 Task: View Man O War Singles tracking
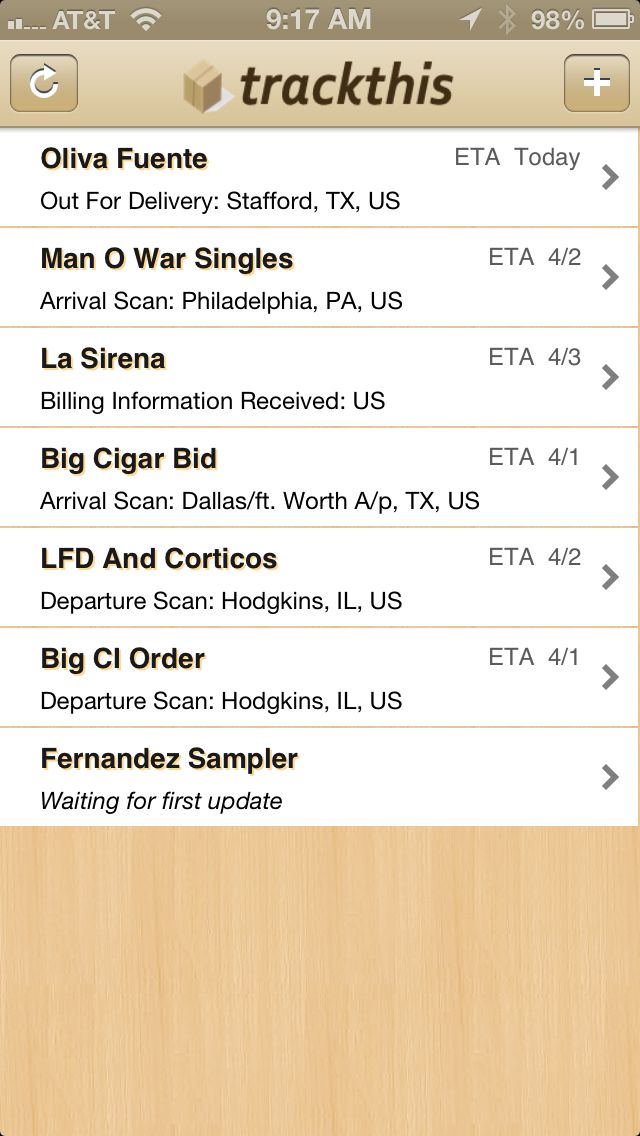(320, 278)
